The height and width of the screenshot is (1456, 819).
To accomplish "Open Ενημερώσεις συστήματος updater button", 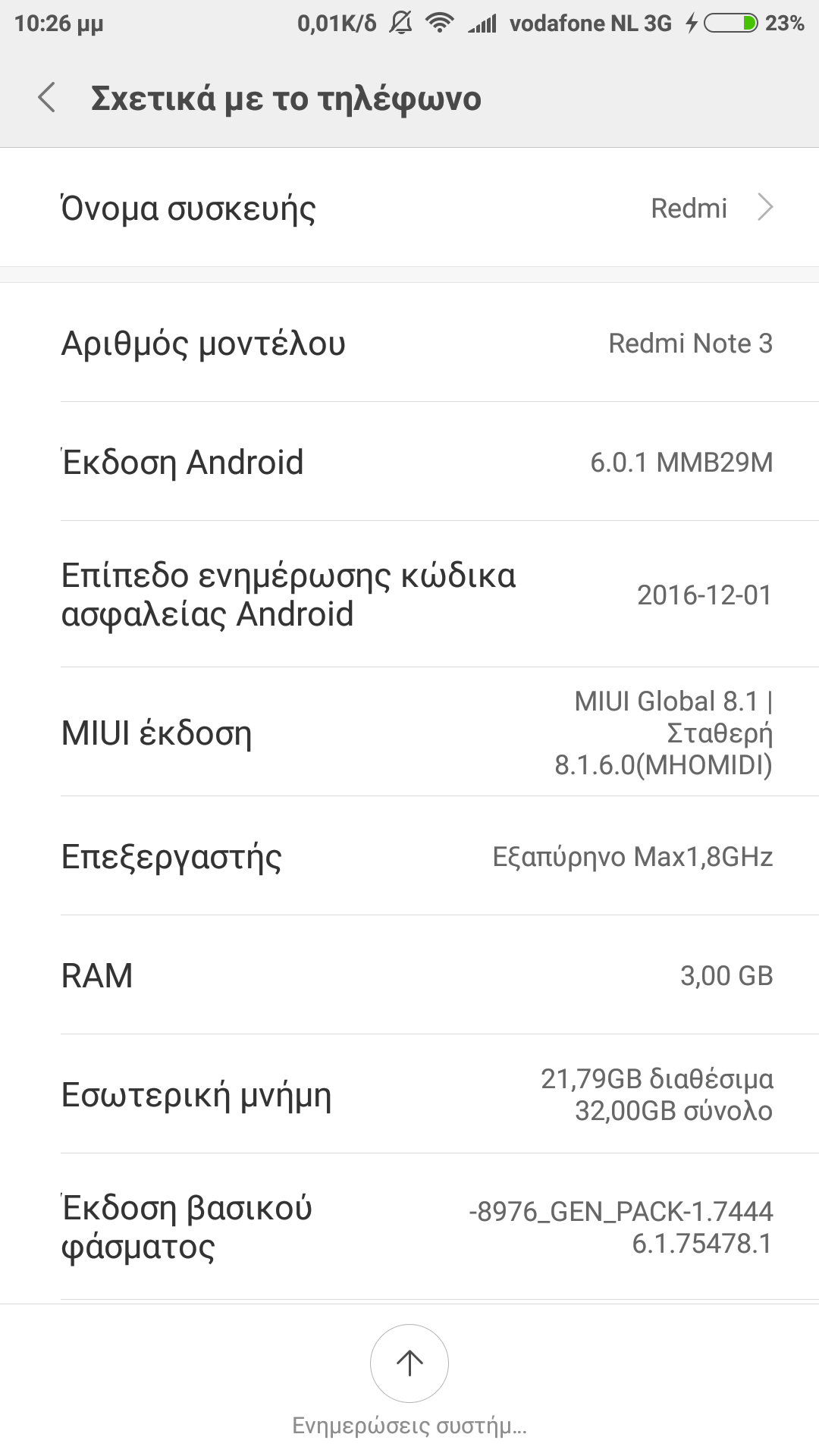I will click(x=409, y=1363).
